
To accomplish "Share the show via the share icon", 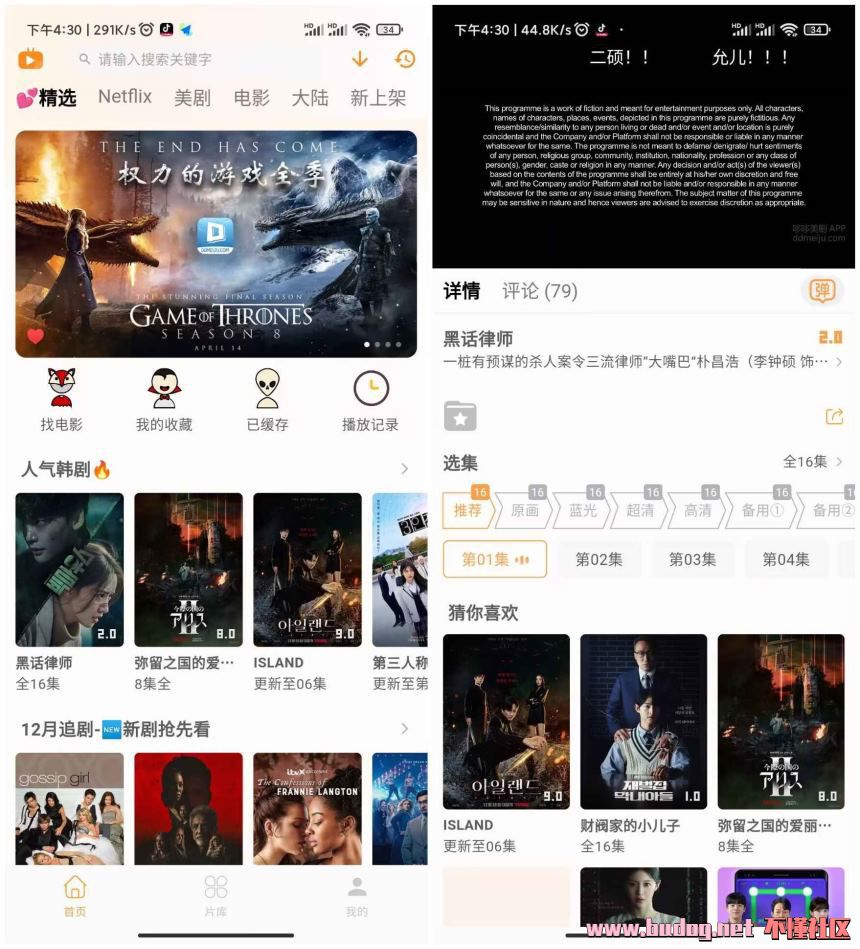I will click(834, 416).
